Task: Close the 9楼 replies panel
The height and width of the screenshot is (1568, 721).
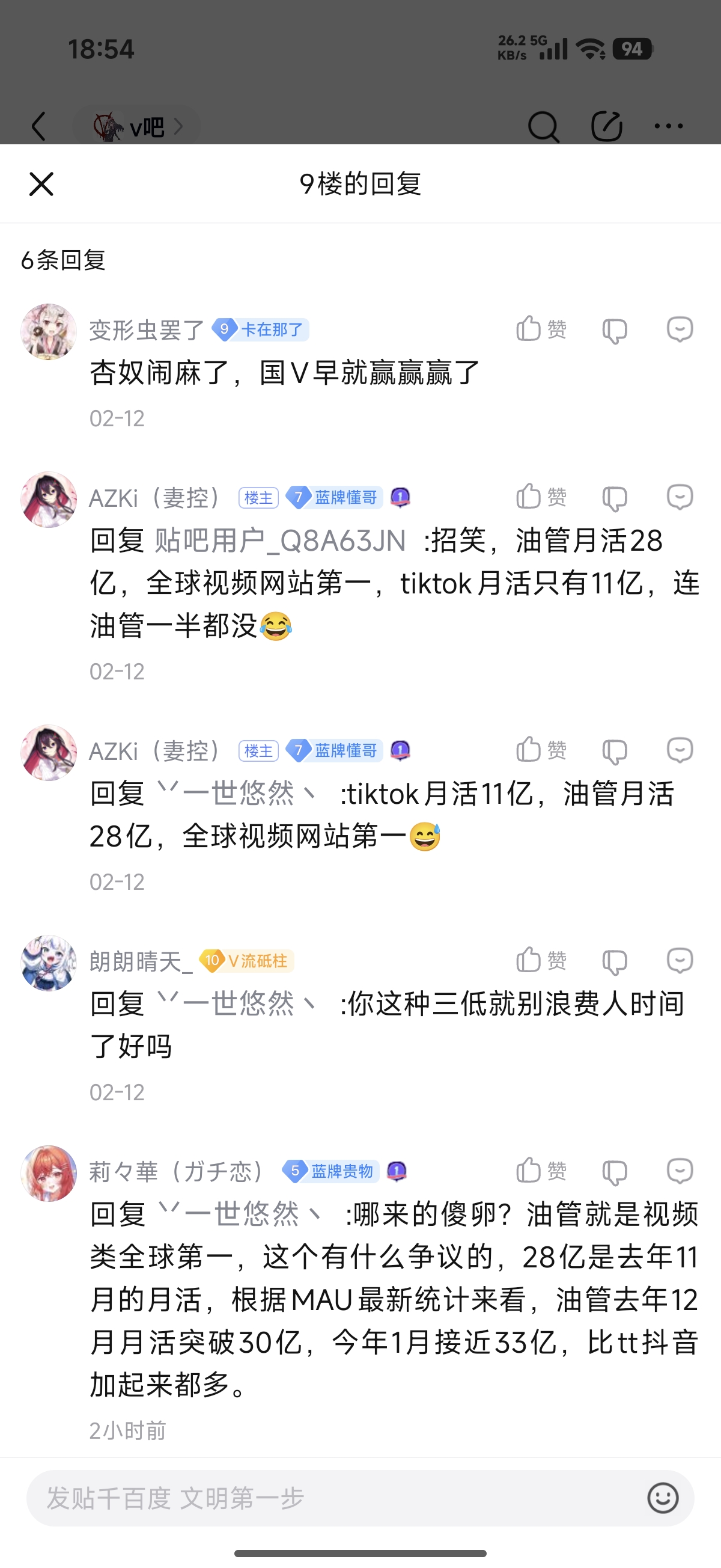Action: pyautogui.click(x=41, y=184)
